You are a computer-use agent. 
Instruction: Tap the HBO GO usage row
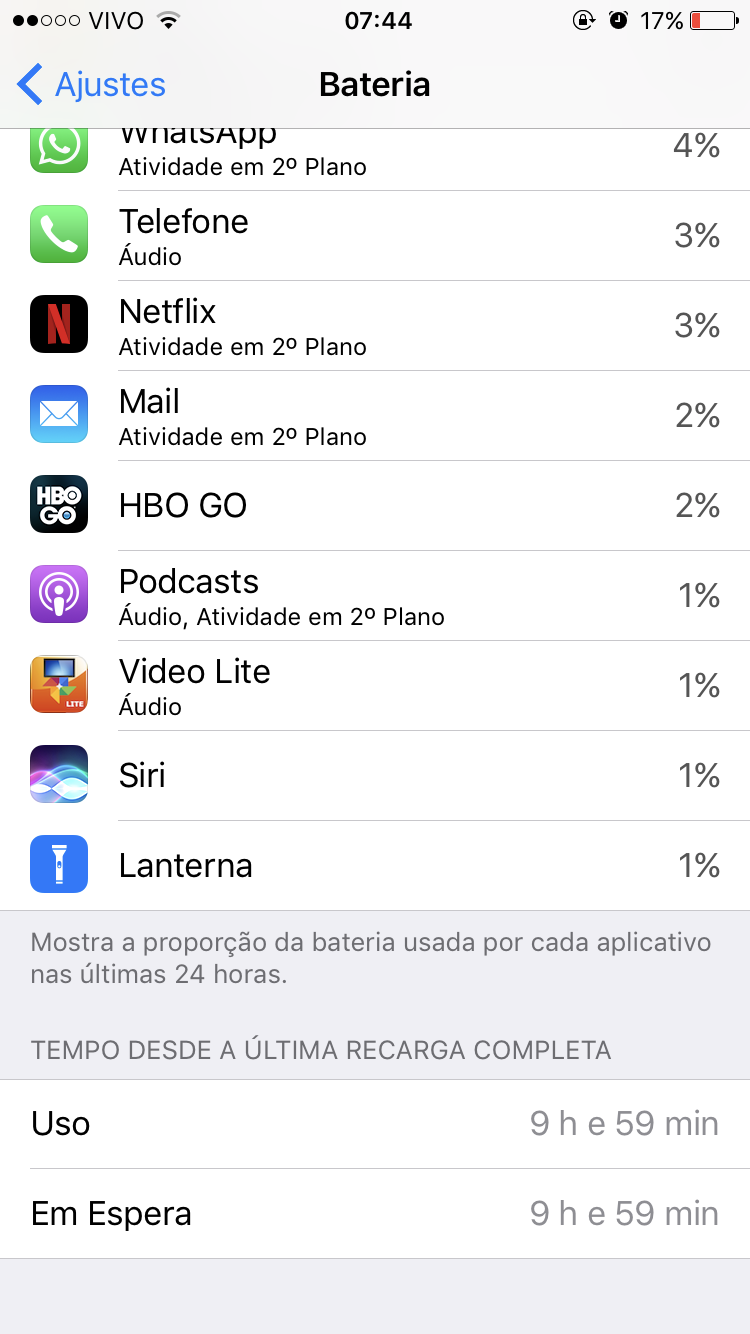click(x=375, y=506)
